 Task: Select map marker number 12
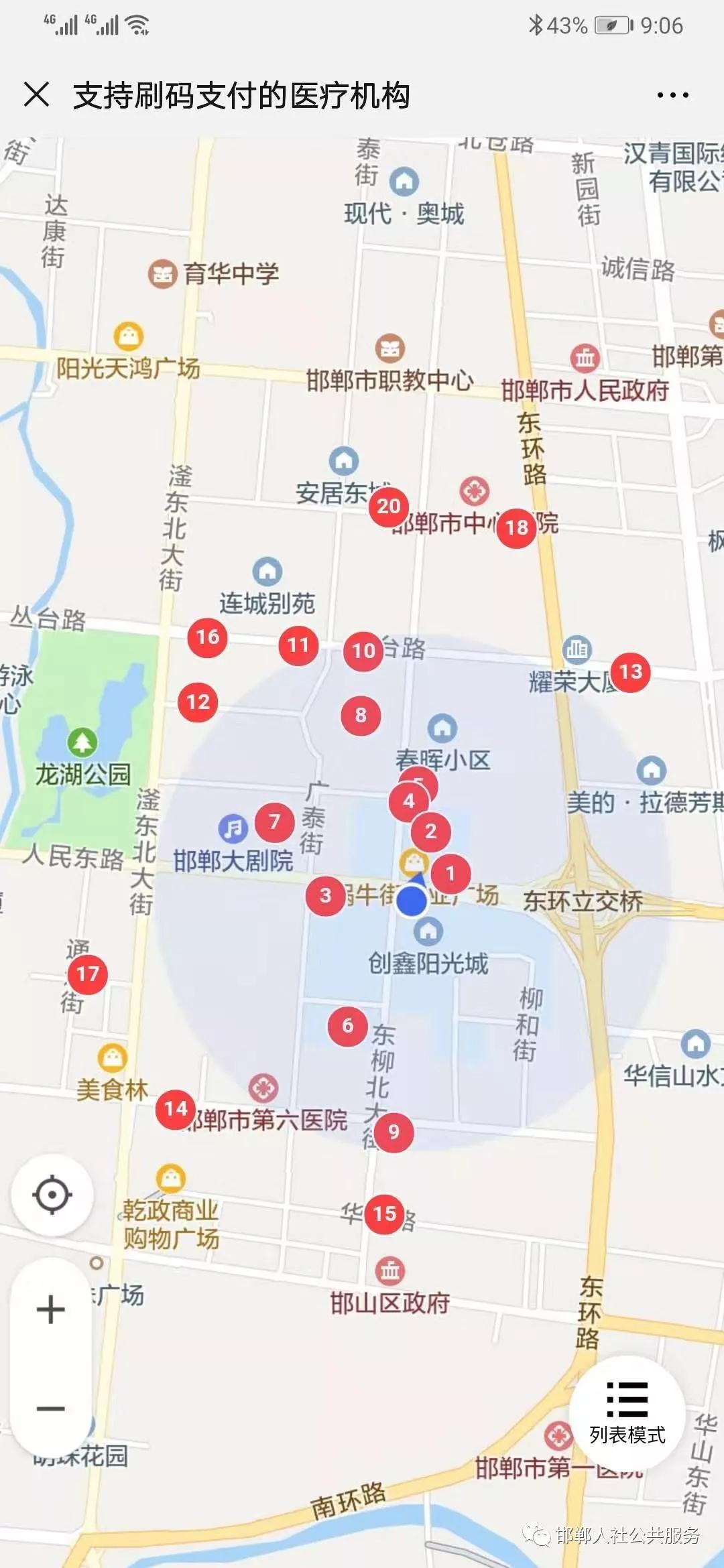(198, 702)
